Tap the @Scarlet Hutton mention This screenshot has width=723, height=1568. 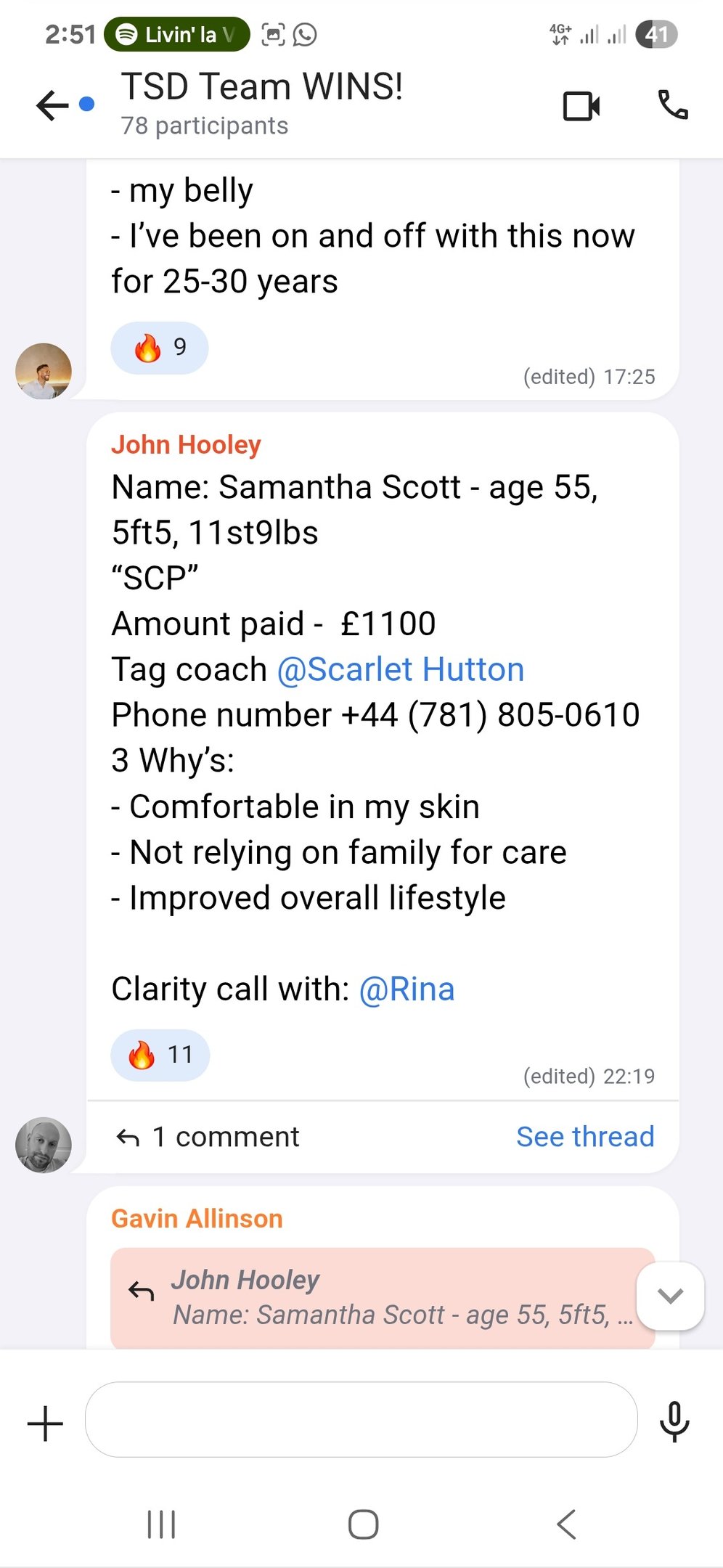tap(401, 669)
